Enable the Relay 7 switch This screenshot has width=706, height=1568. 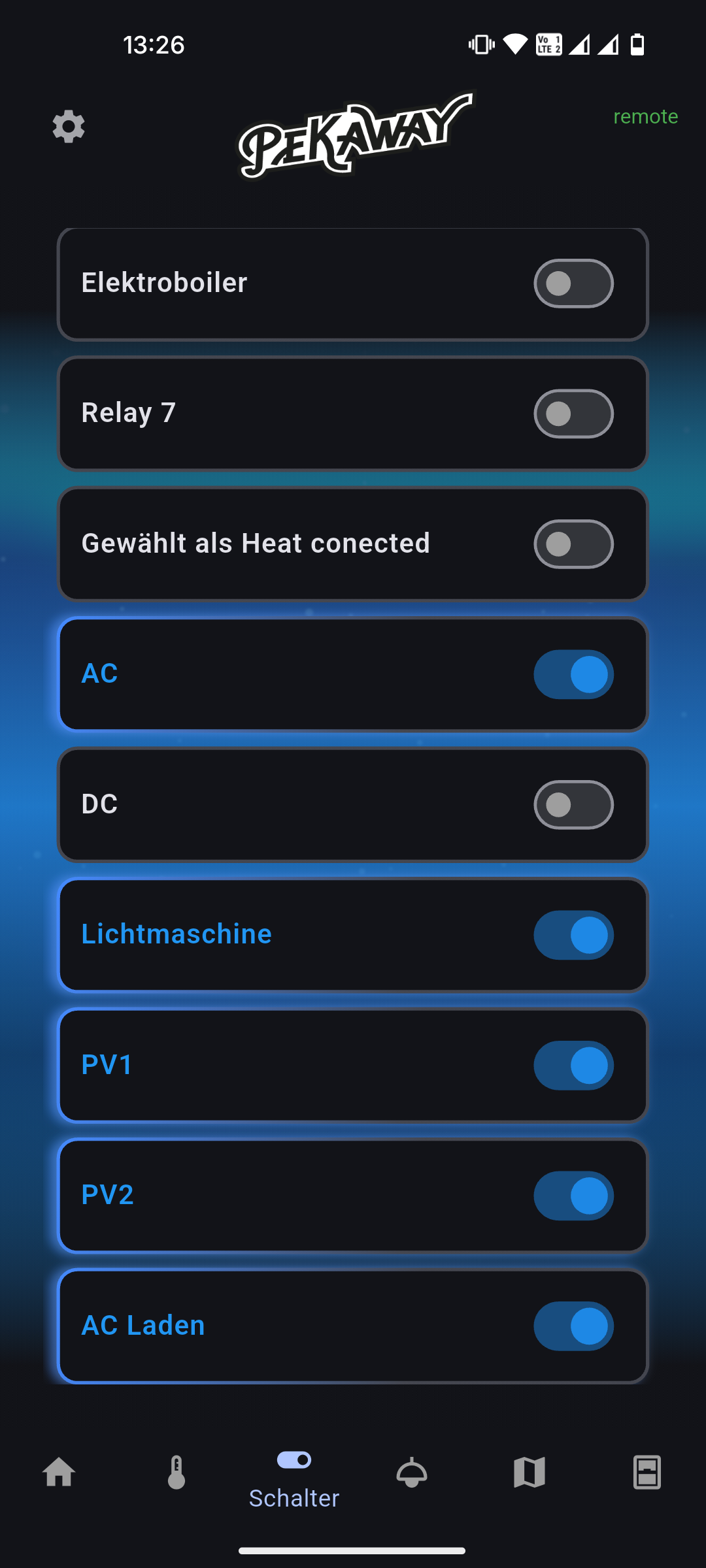pos(573,414)
